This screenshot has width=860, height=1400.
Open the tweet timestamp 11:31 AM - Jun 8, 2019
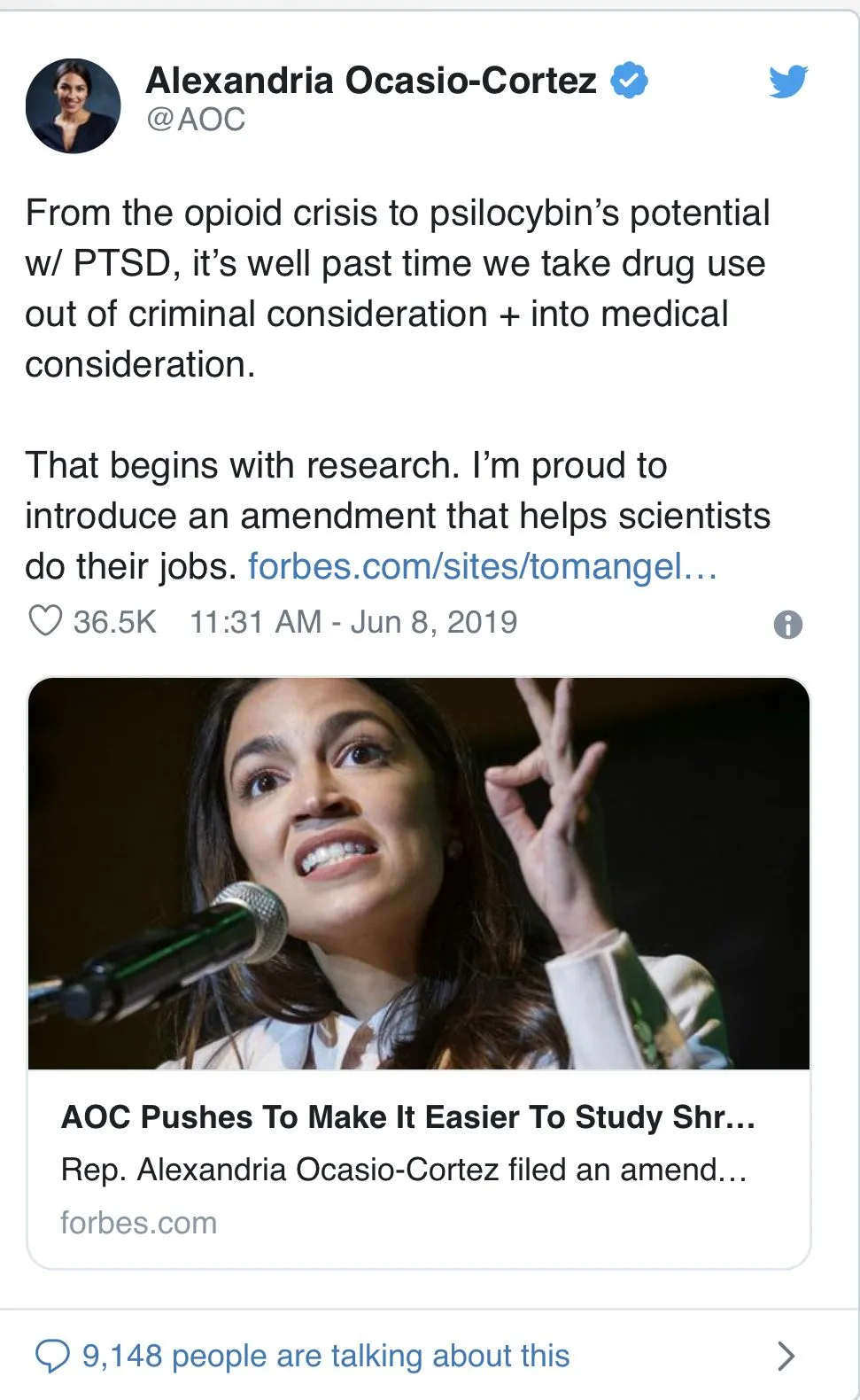pos(353,622)
